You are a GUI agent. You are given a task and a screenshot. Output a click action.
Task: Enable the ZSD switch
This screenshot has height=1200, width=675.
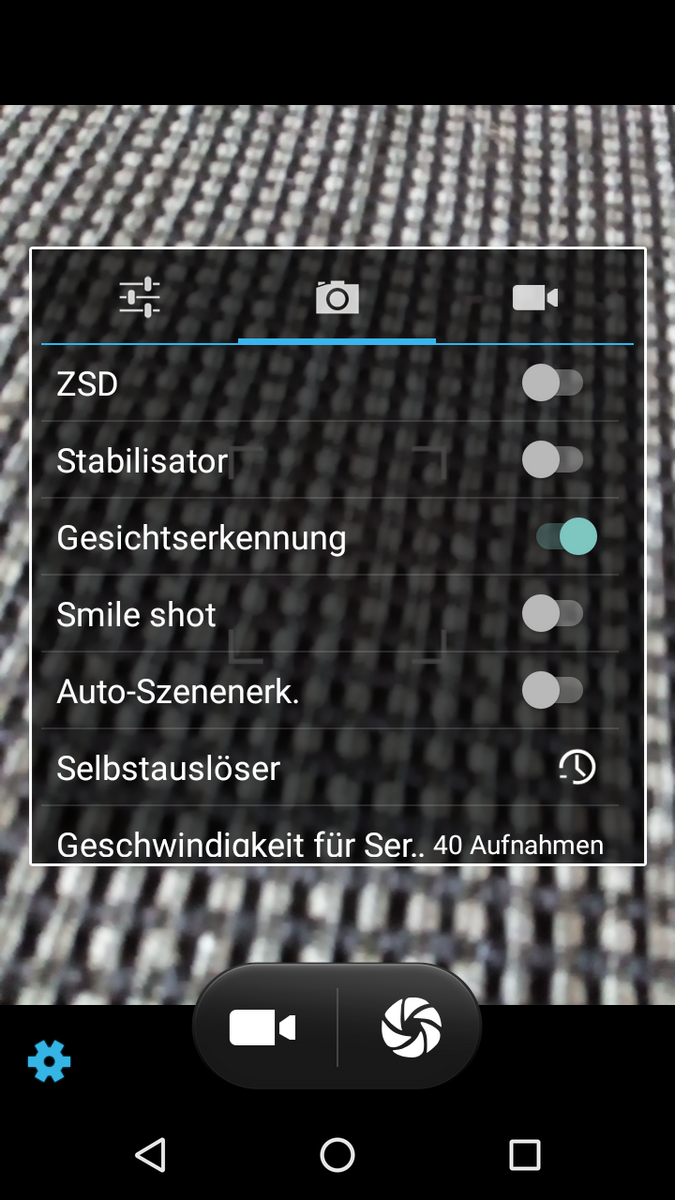coord(552,383)
